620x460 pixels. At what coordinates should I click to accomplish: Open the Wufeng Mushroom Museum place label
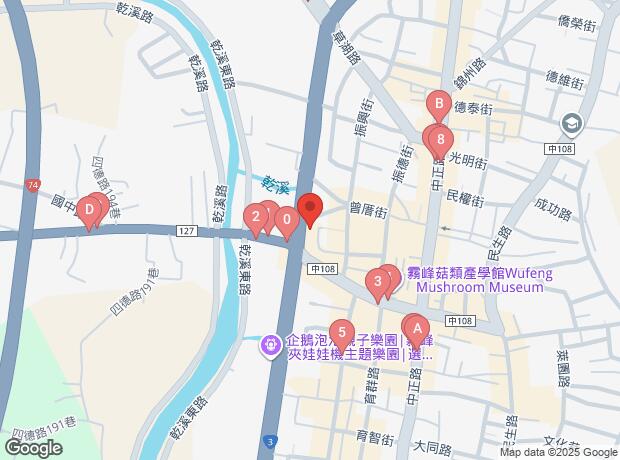pos(480,279)
